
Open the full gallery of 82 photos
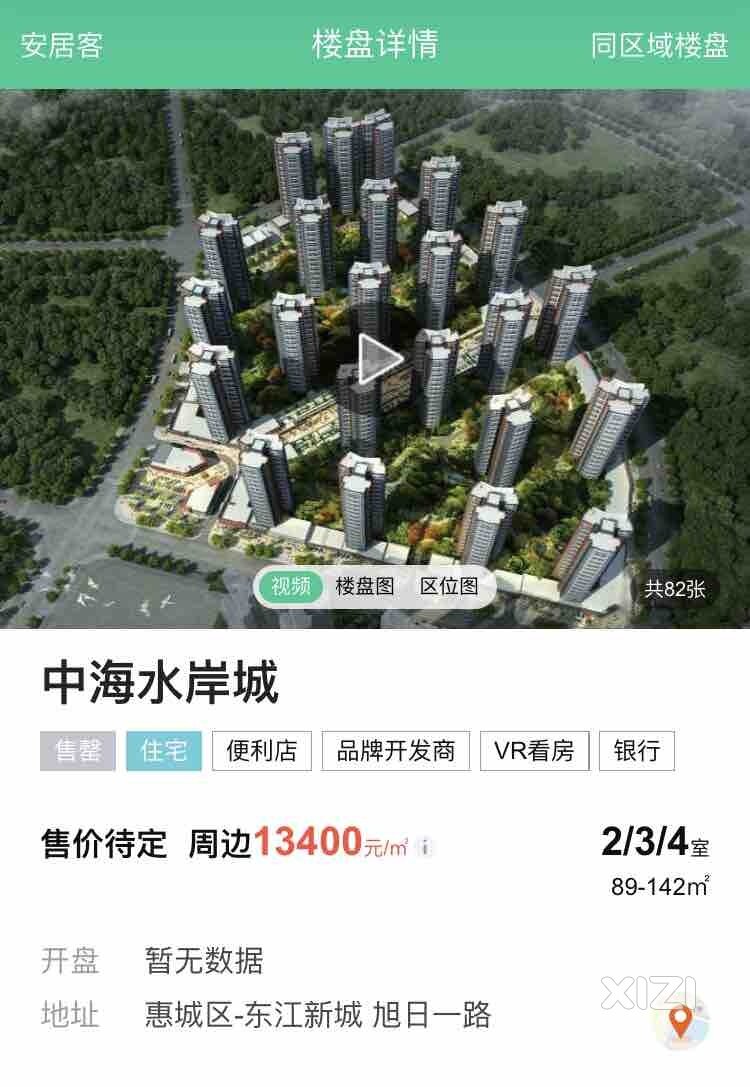(675, 589)
